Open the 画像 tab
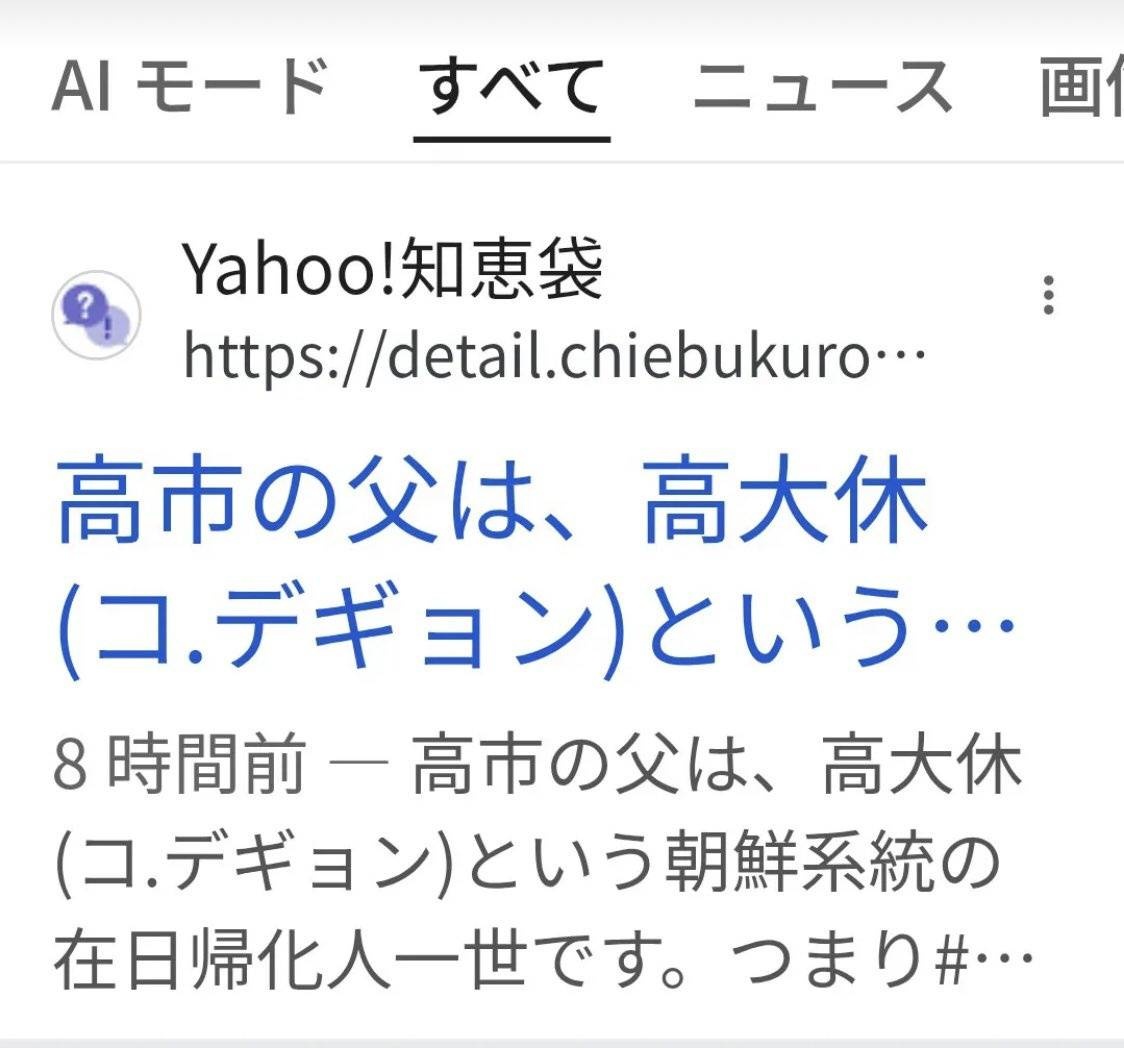This screenshot has width=1124, height=1048. click(1082, 87)
